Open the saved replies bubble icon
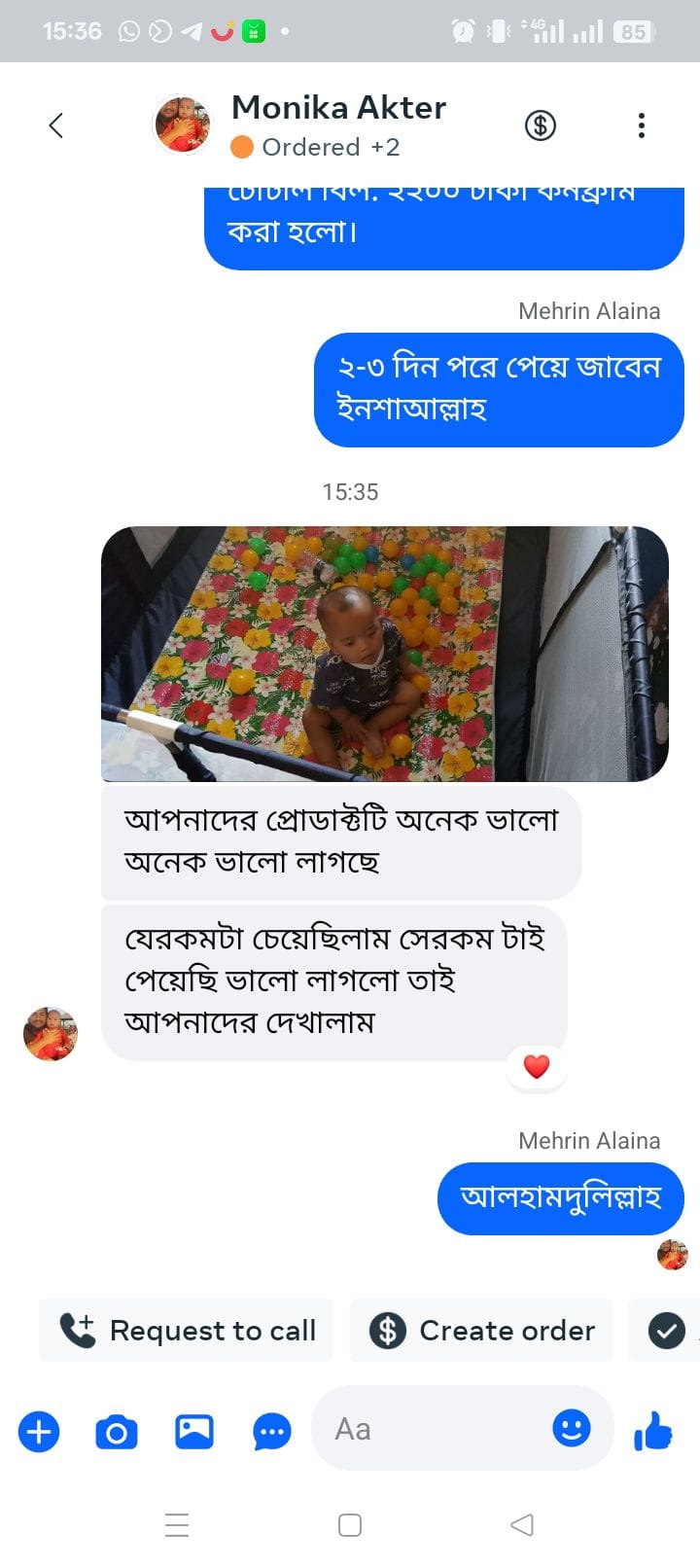The width and height of the screenshot is (700, 1568). 272,1432
